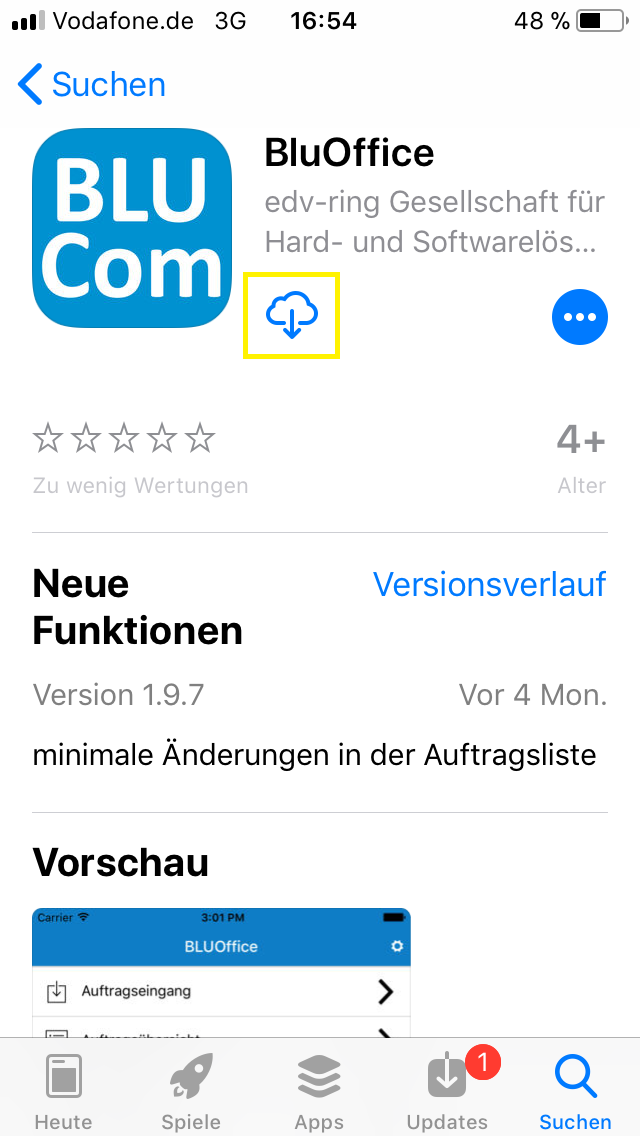This screenshot has width=640, height=1136.
Task: Go back to Suchen
Action: tap(92, 85)
